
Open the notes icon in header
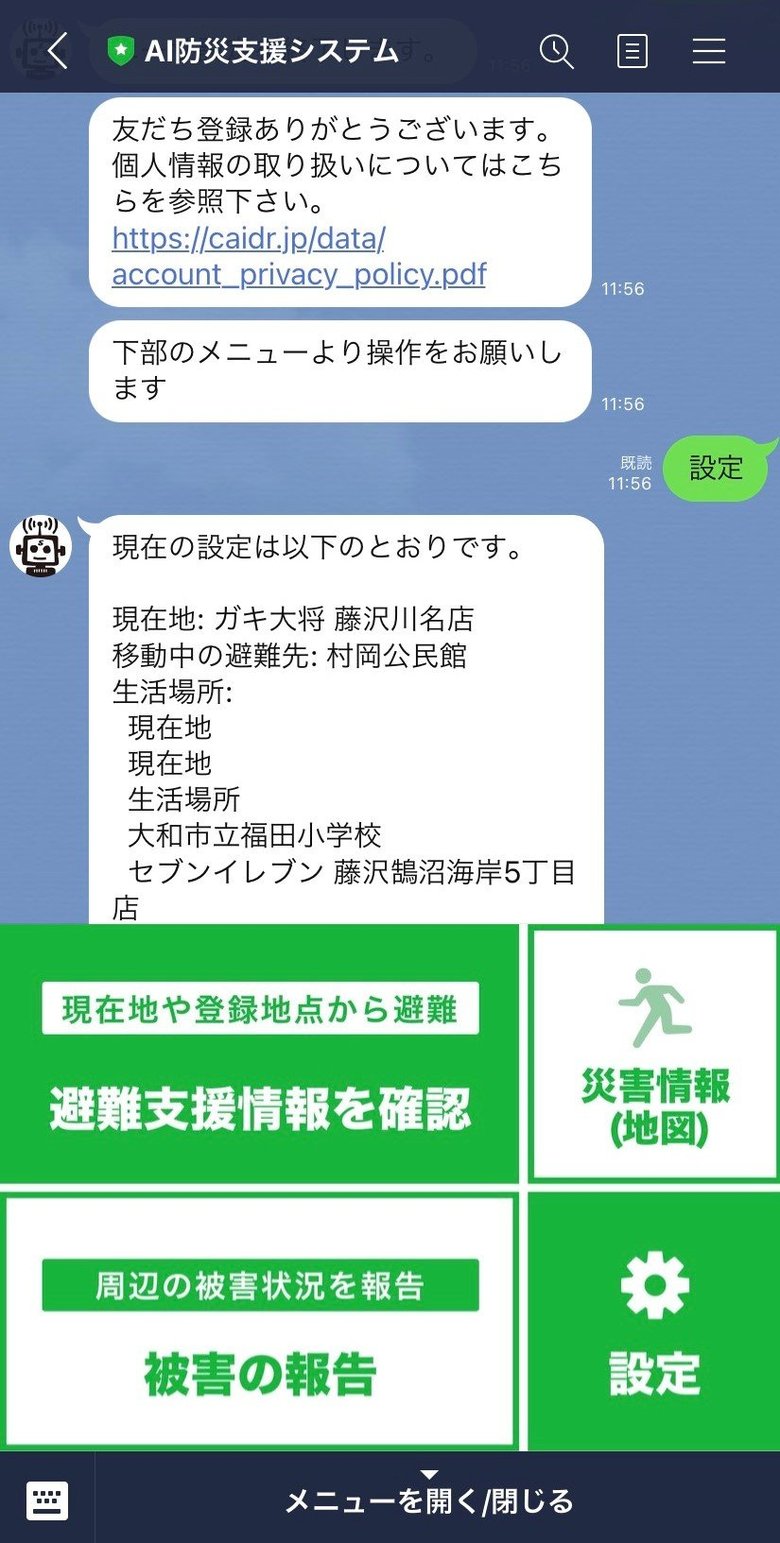pyautogui.click(x=632, y=51)
